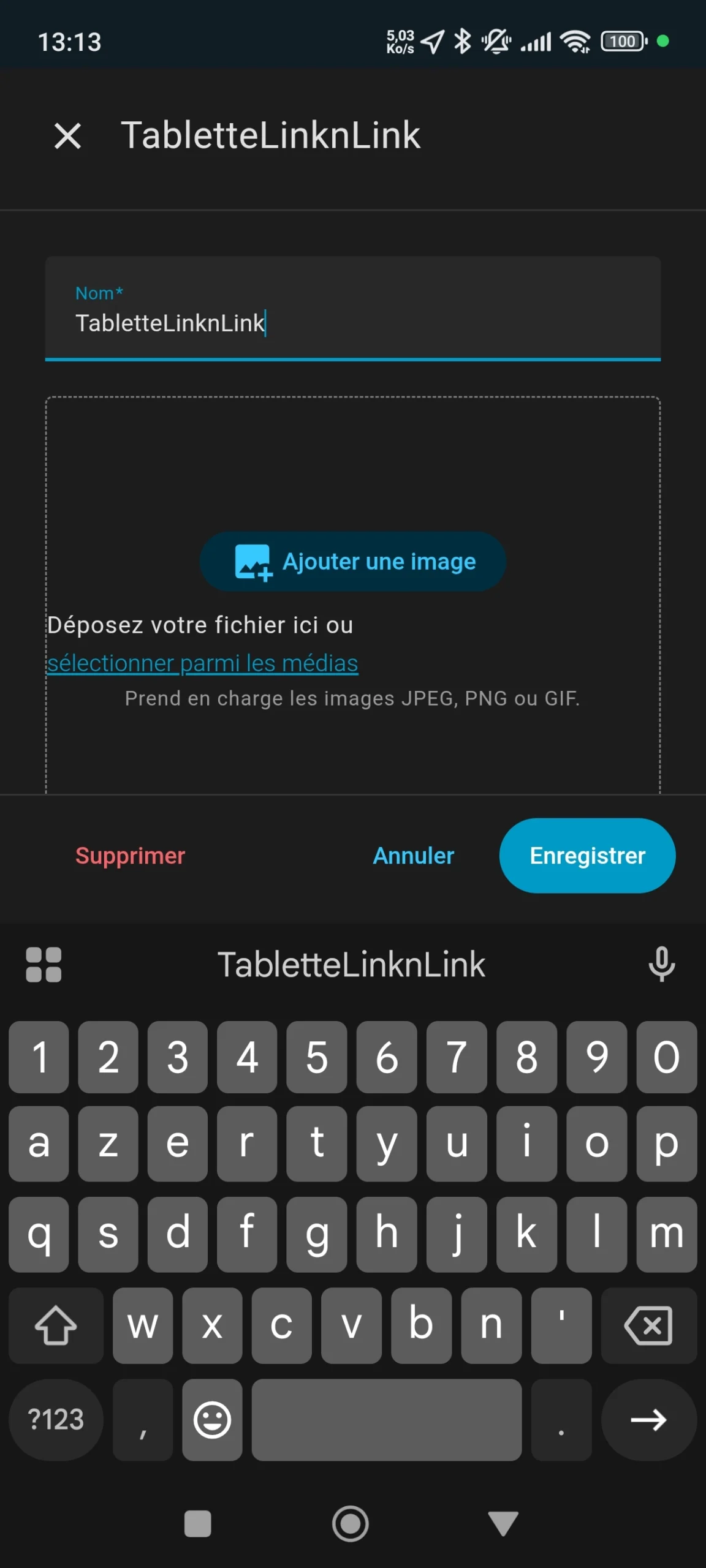Save with Enregistrer
Viewport: 706px width, 1568px height.
[587, 856]
